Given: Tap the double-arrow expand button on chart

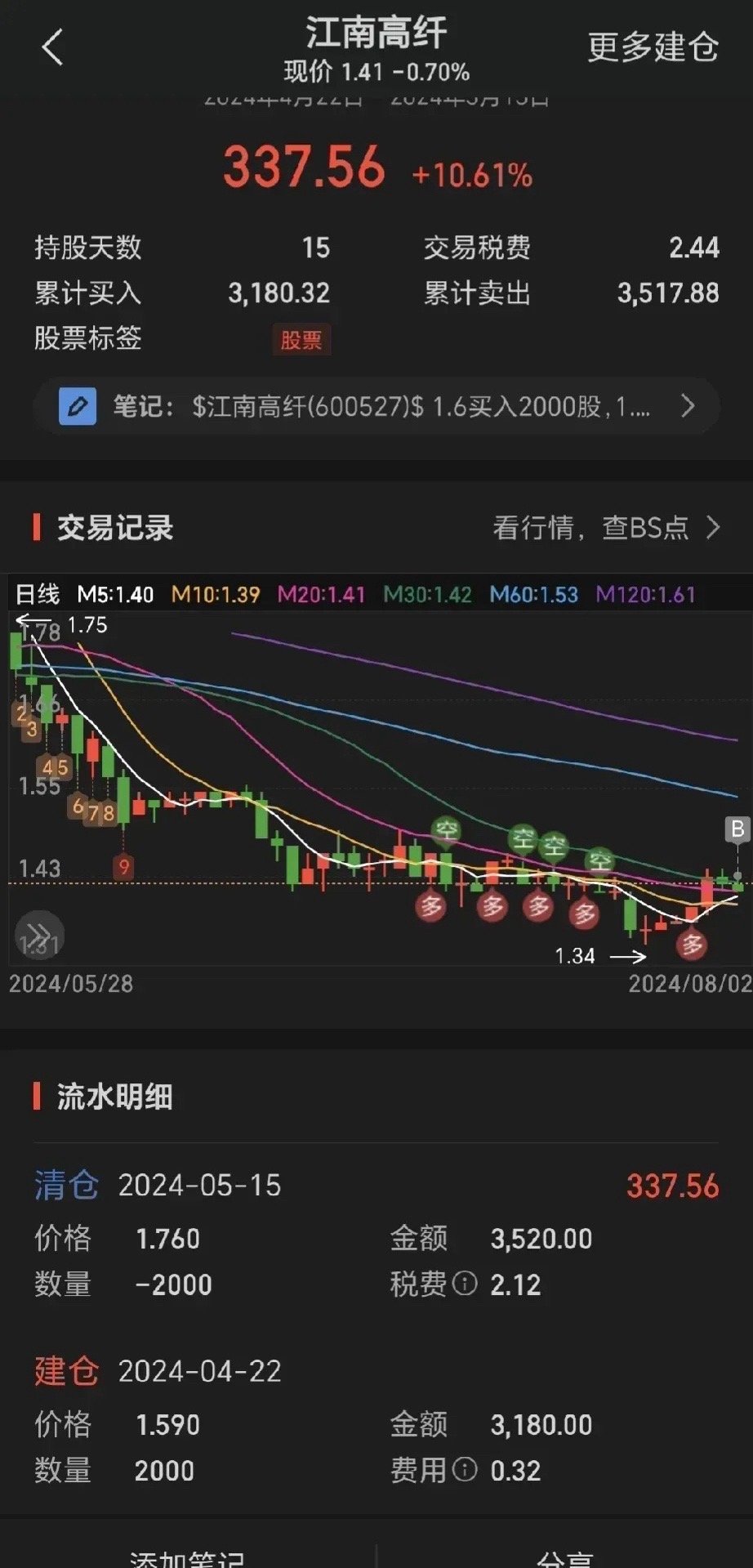Looking at the screenshot, I should [x=38, y=934].
